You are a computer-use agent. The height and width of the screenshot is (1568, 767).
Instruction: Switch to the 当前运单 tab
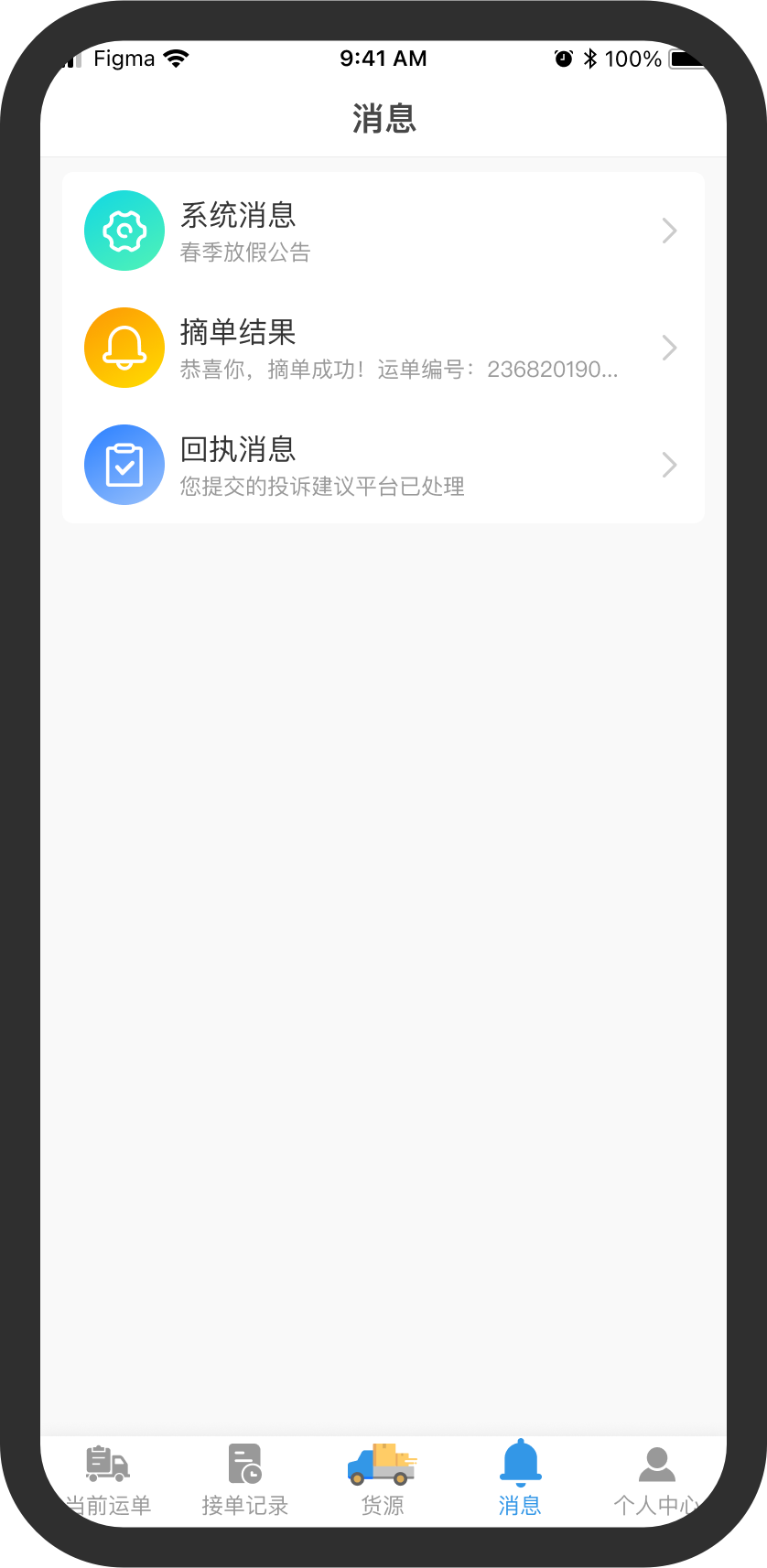[x=108, y=1480]
